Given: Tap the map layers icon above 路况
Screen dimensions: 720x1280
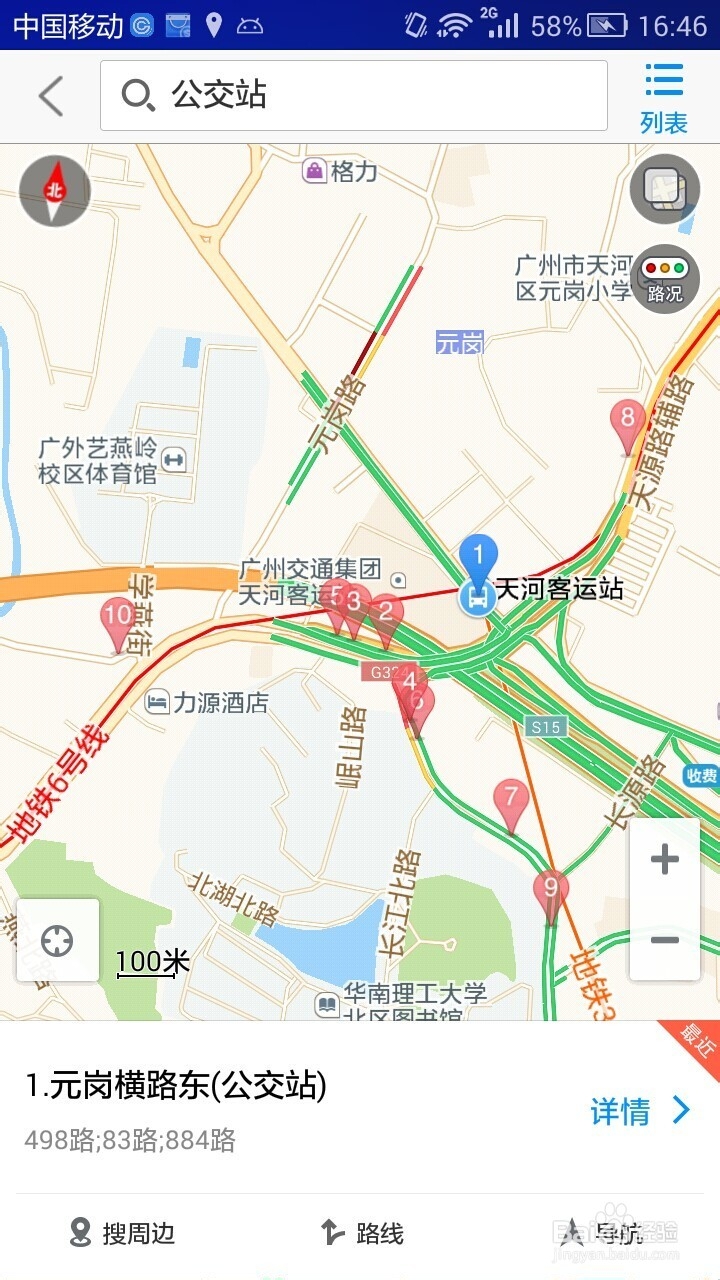Looking at the screenshot, I should click(x=664, y=190).
